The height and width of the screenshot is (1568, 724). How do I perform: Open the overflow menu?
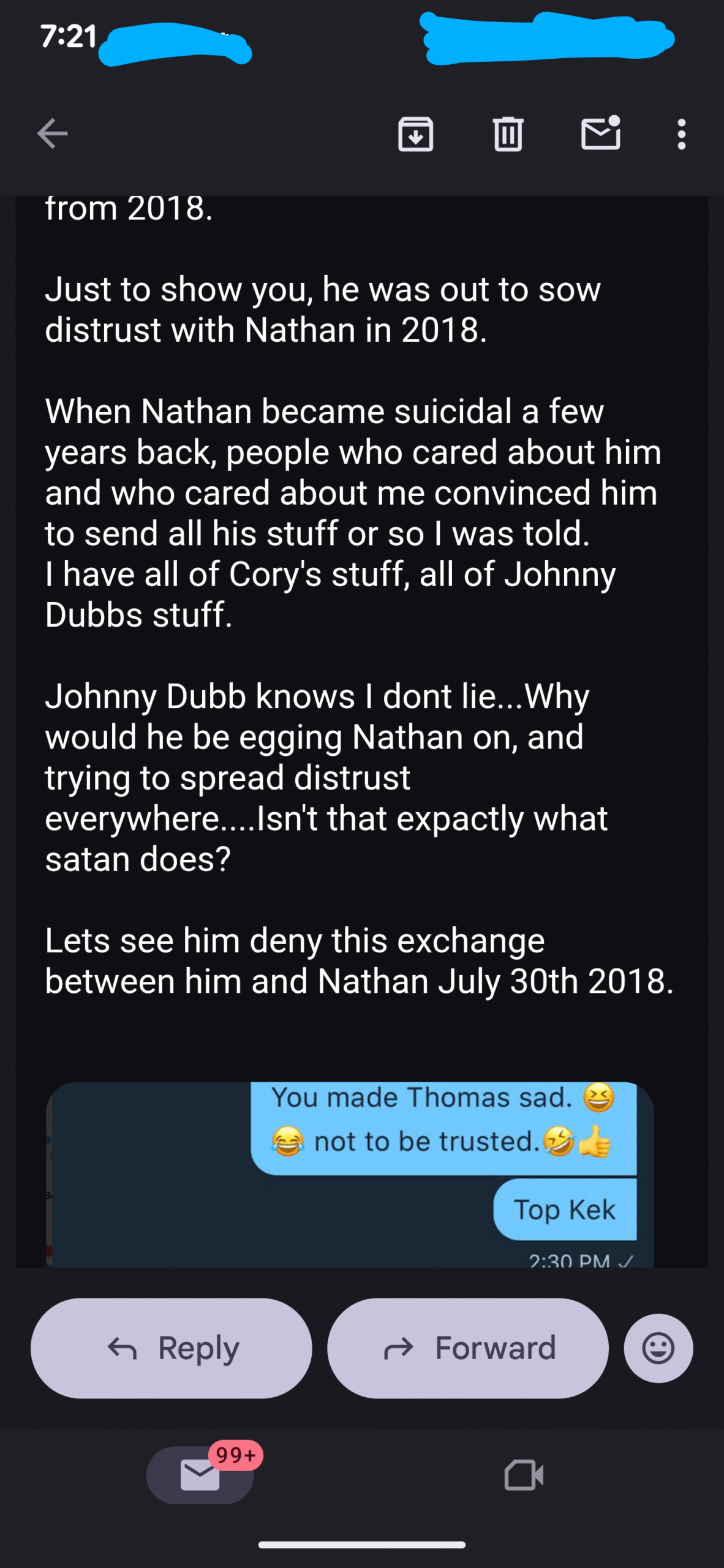tap(681, 134)
